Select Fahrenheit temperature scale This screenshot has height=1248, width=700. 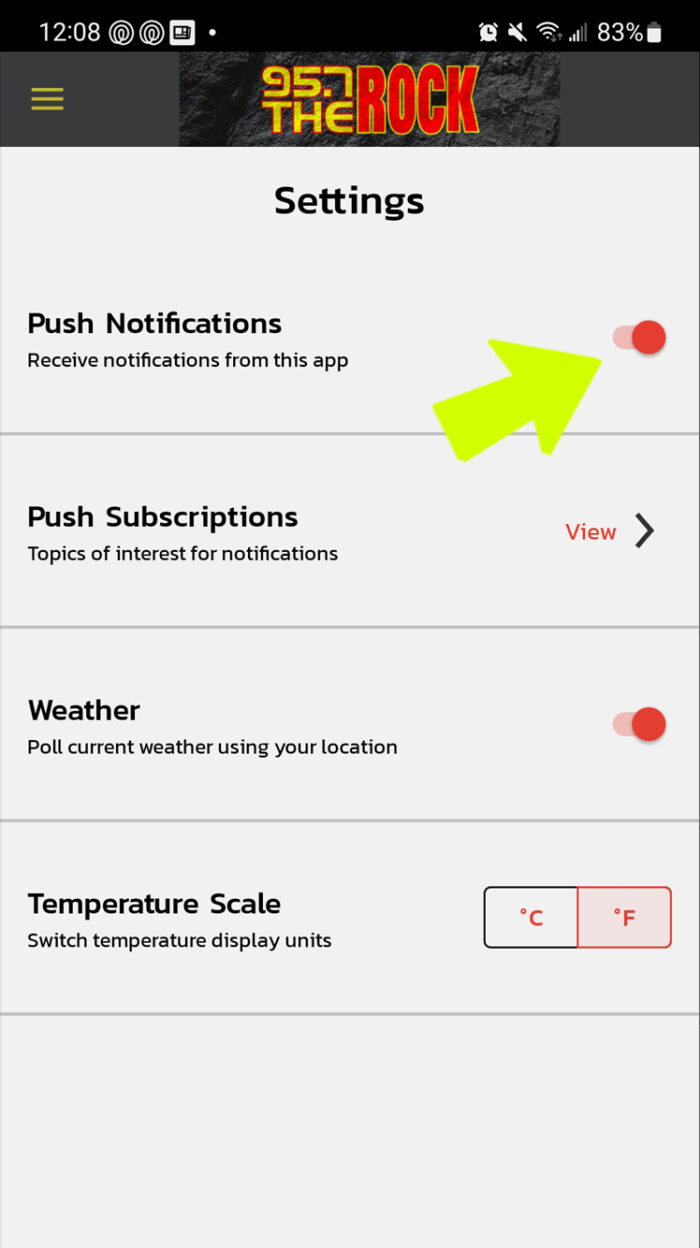(x=624, y=917)
